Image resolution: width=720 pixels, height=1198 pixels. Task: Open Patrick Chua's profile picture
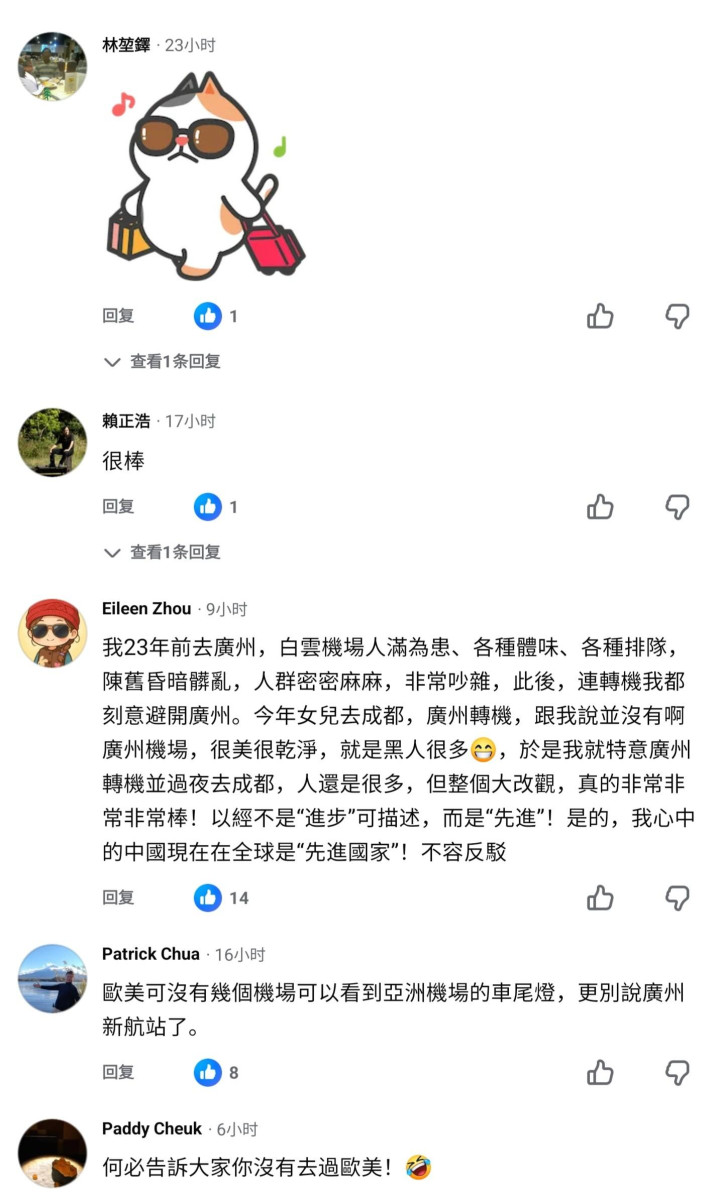pyautogui.click(x=52, y=978)
